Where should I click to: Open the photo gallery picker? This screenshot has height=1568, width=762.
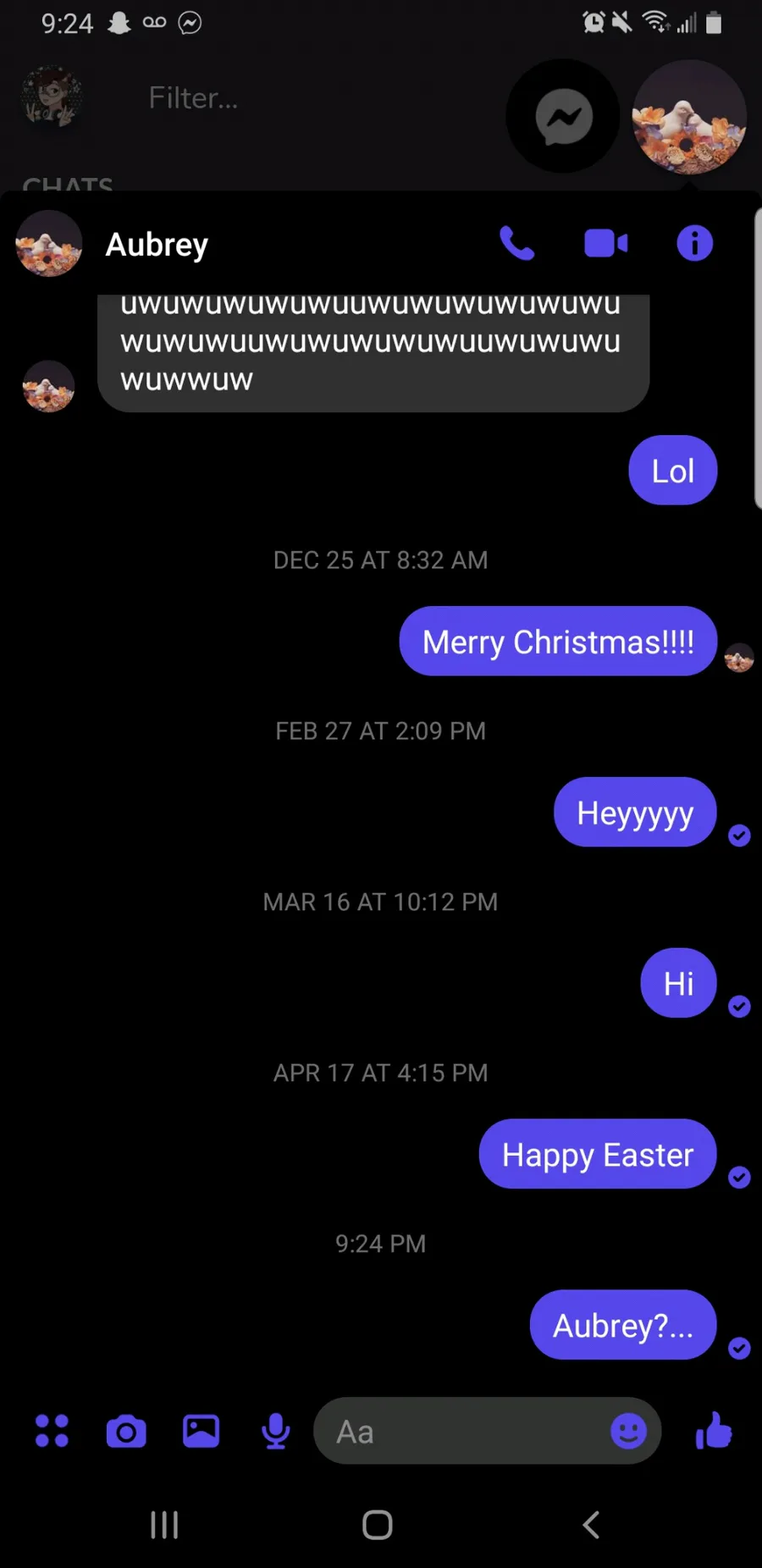[x=202, y=1431]
